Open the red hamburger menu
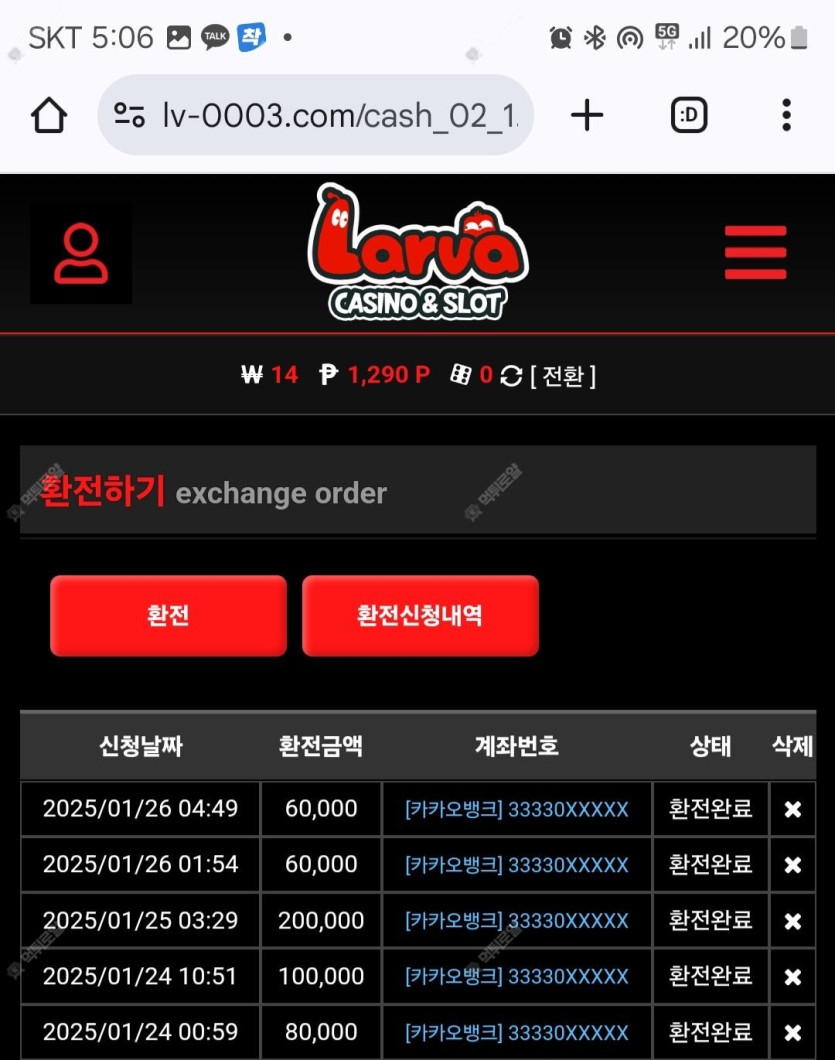 pyautogui.click(x=755, y=253)
